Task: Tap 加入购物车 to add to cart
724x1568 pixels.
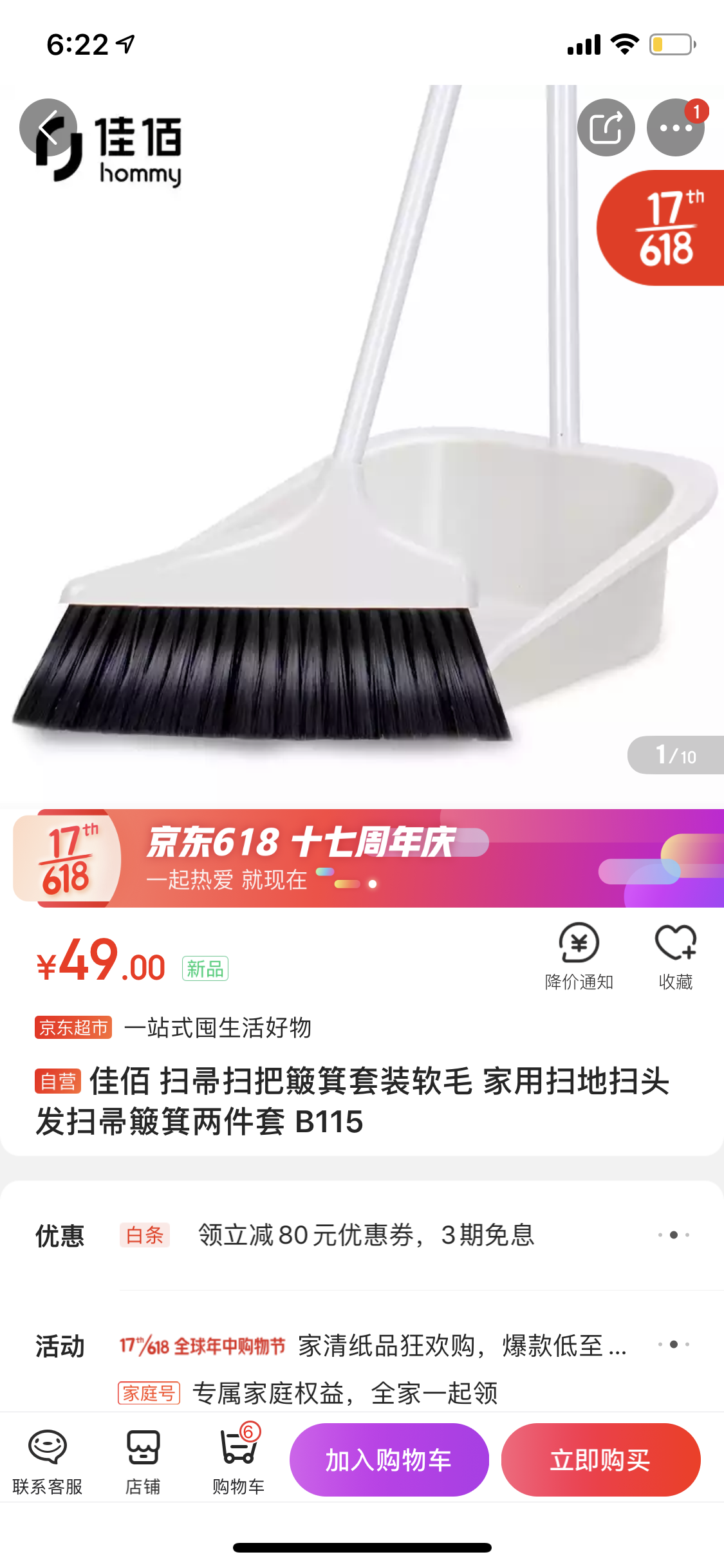Action: 389,1460
